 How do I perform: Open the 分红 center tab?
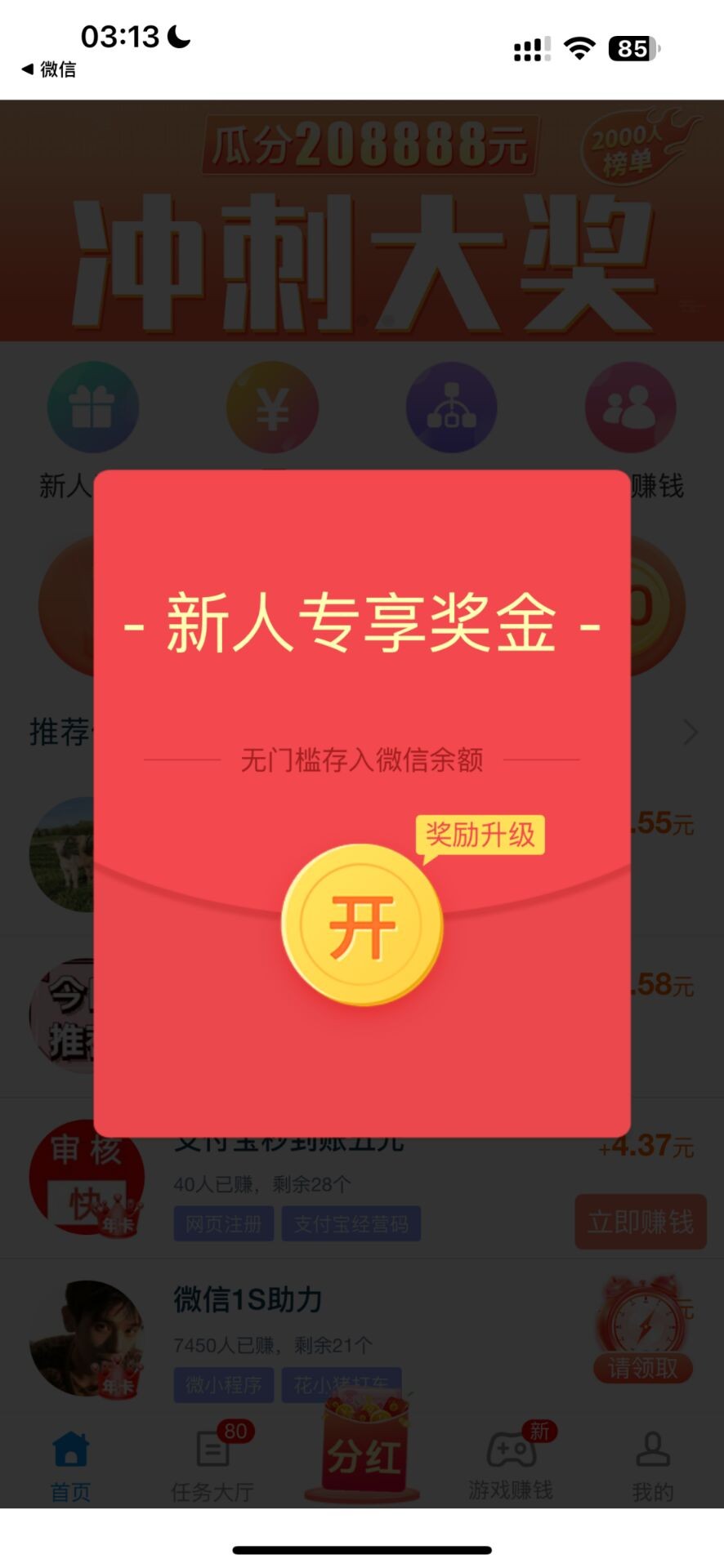pos(363,1446)
